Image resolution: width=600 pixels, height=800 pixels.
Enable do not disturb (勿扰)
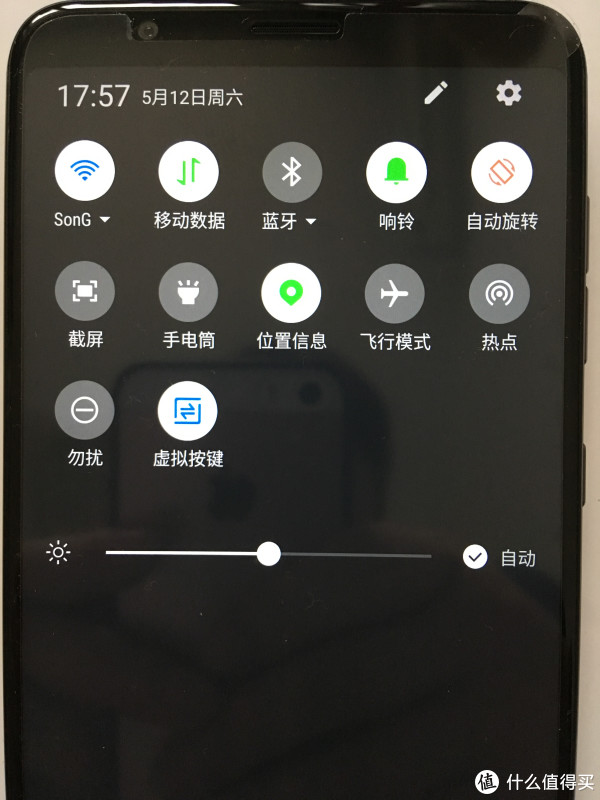click(x=85, y=410)
